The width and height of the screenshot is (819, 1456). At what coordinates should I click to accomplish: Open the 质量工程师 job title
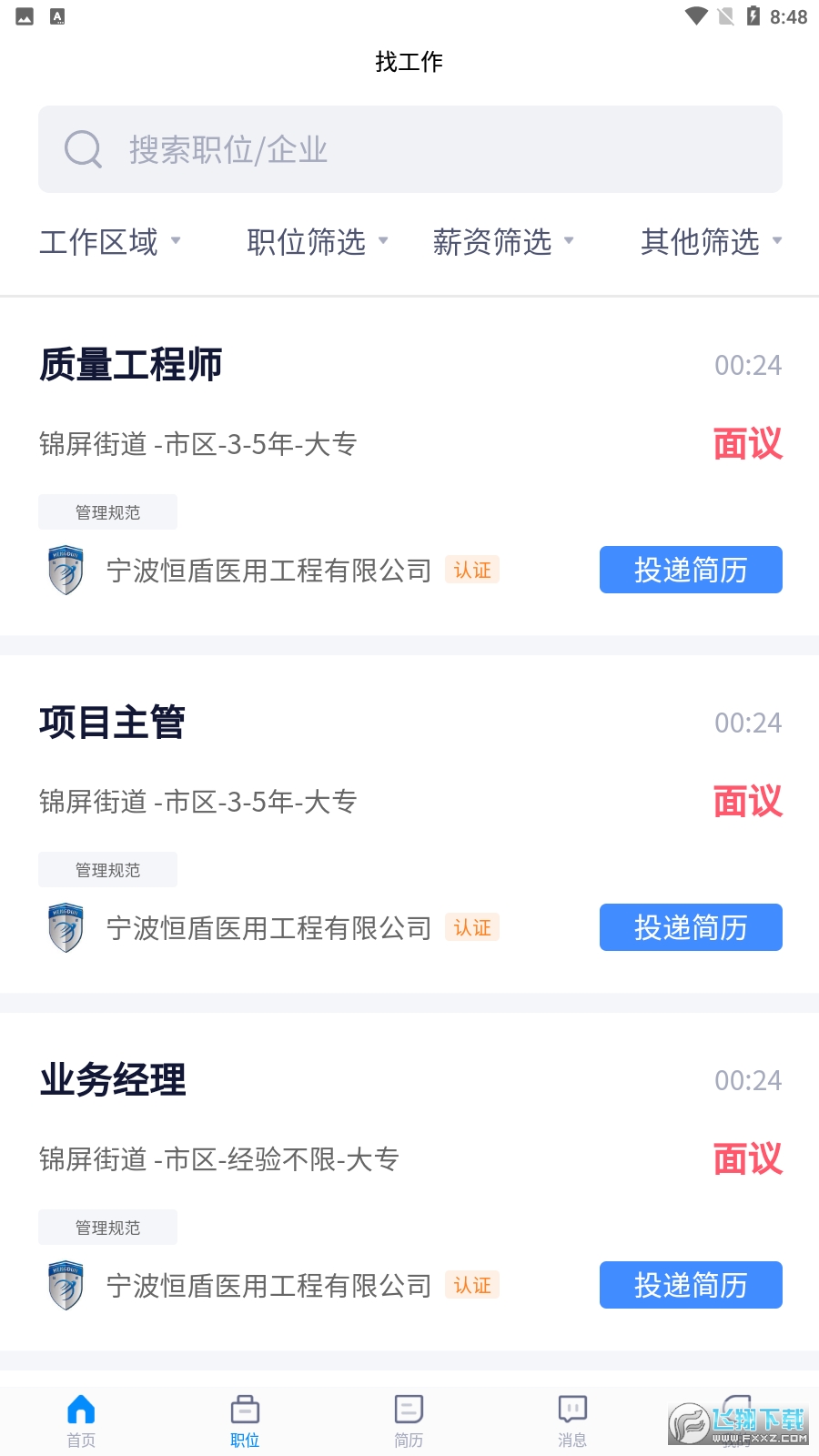tap(132, 363)
